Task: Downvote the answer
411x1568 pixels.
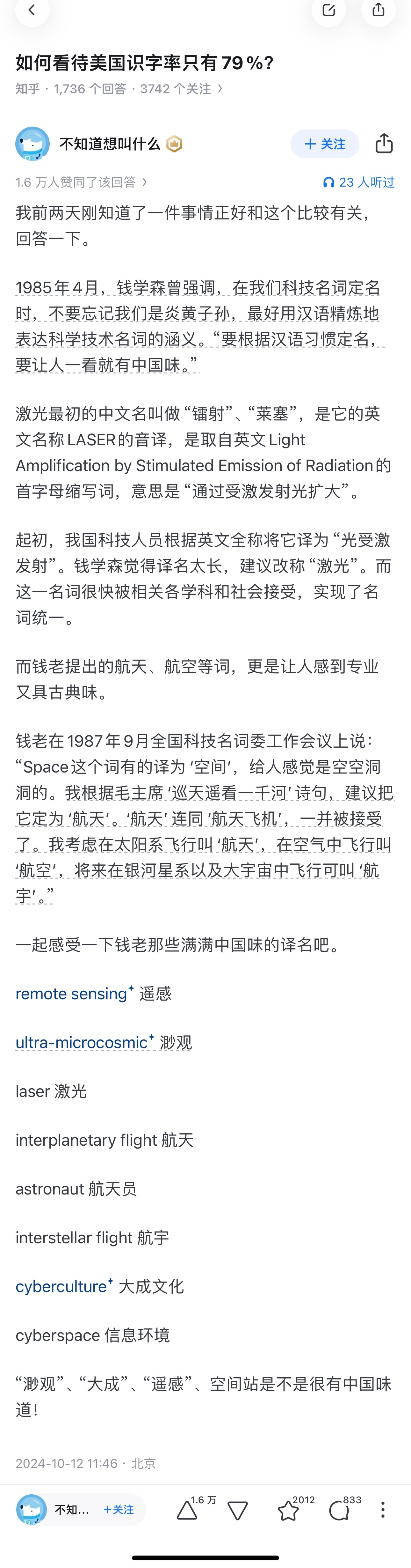Action: pos(238,1510)
